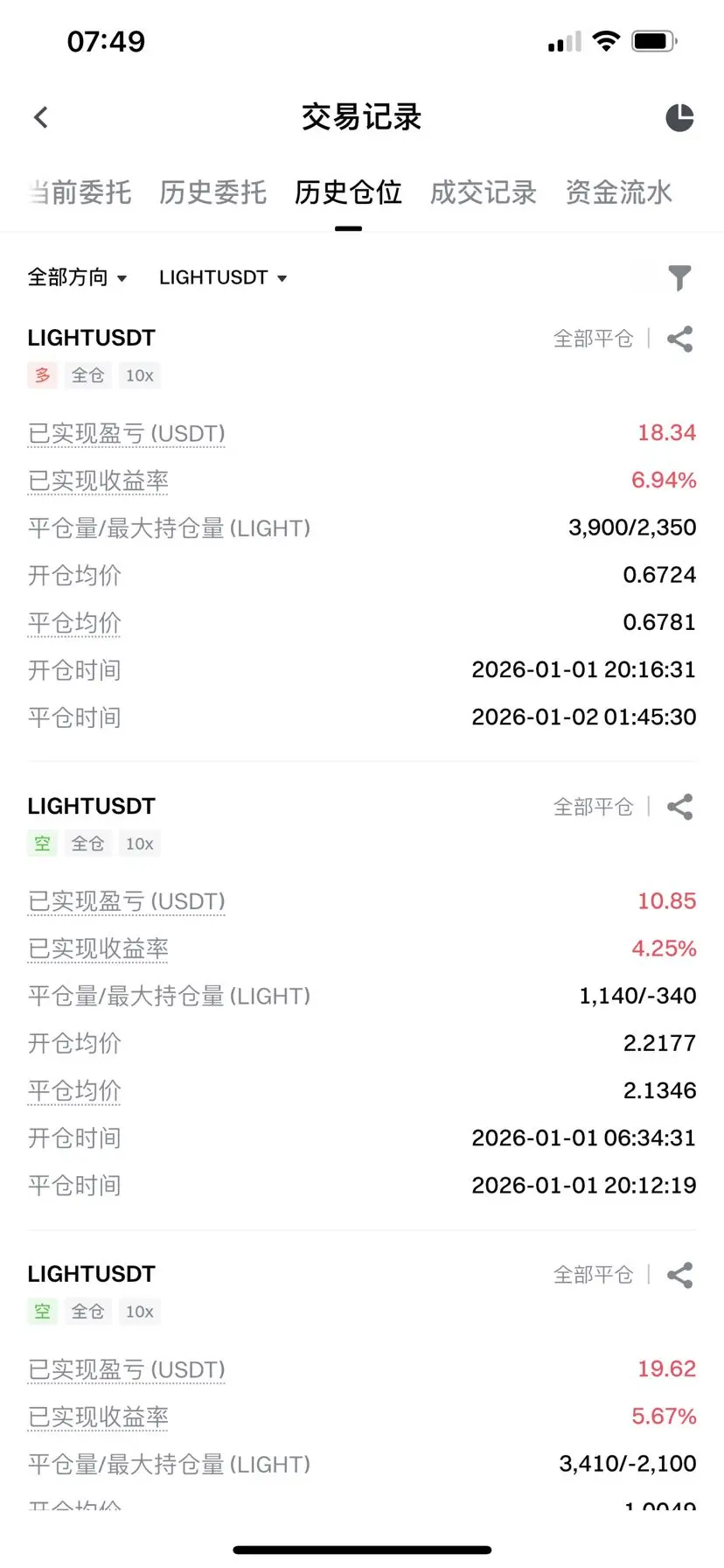Share the position with 18.34 profit
Viewport: 724px width, 1568px height.
click(x=679, y=339)
